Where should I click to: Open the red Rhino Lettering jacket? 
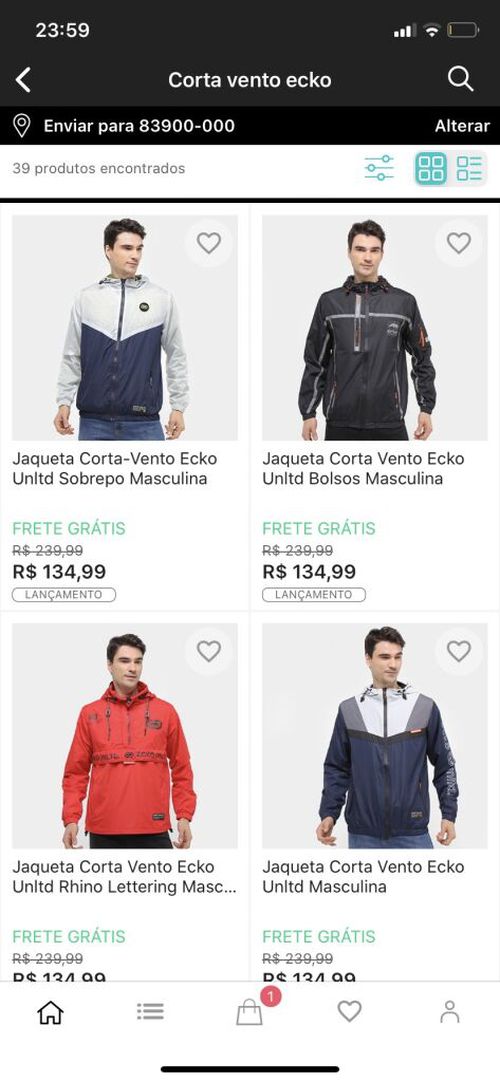pyautogui.click(x=125, y=736)
